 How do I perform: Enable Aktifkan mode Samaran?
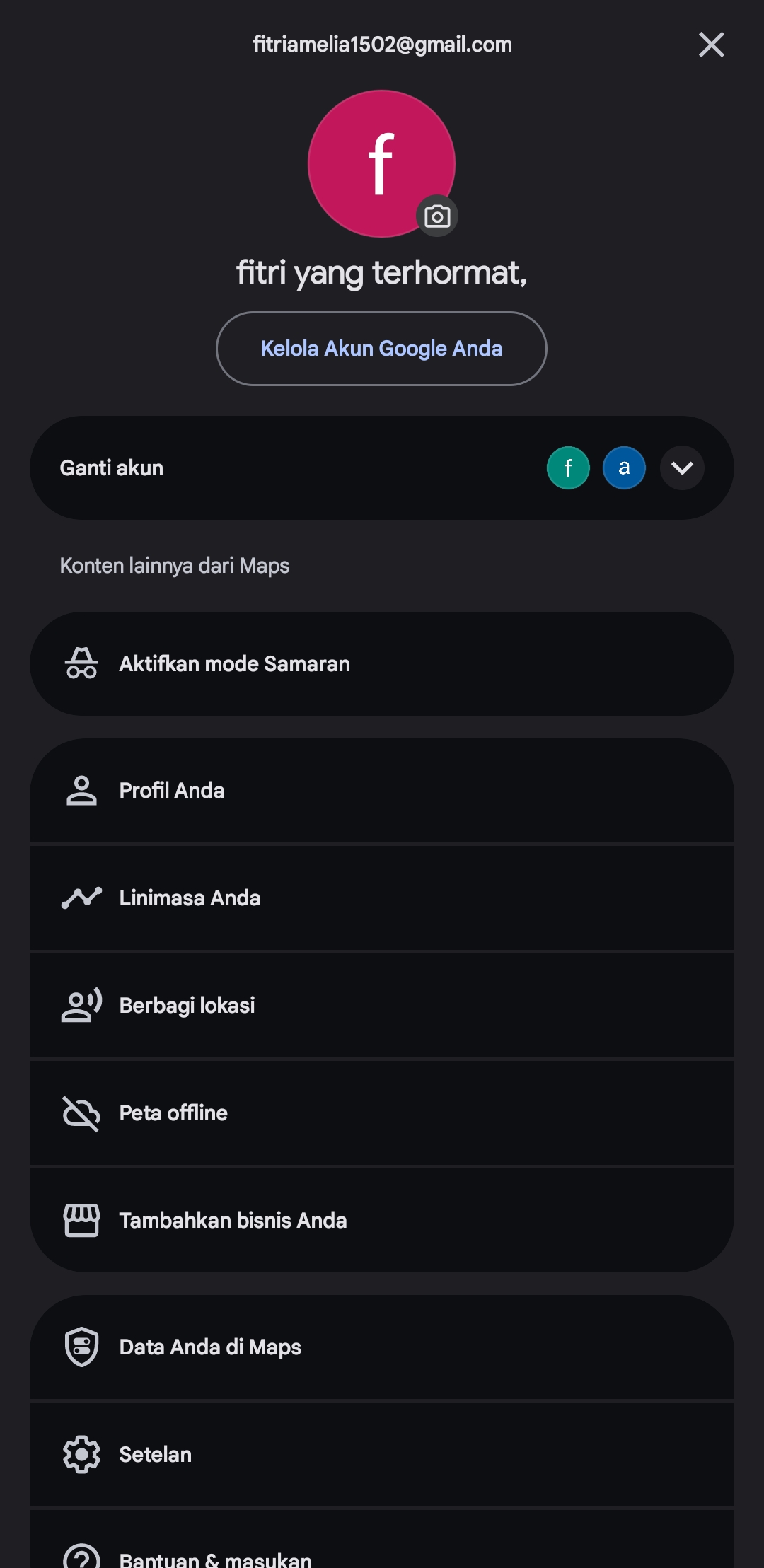(381, 663)
